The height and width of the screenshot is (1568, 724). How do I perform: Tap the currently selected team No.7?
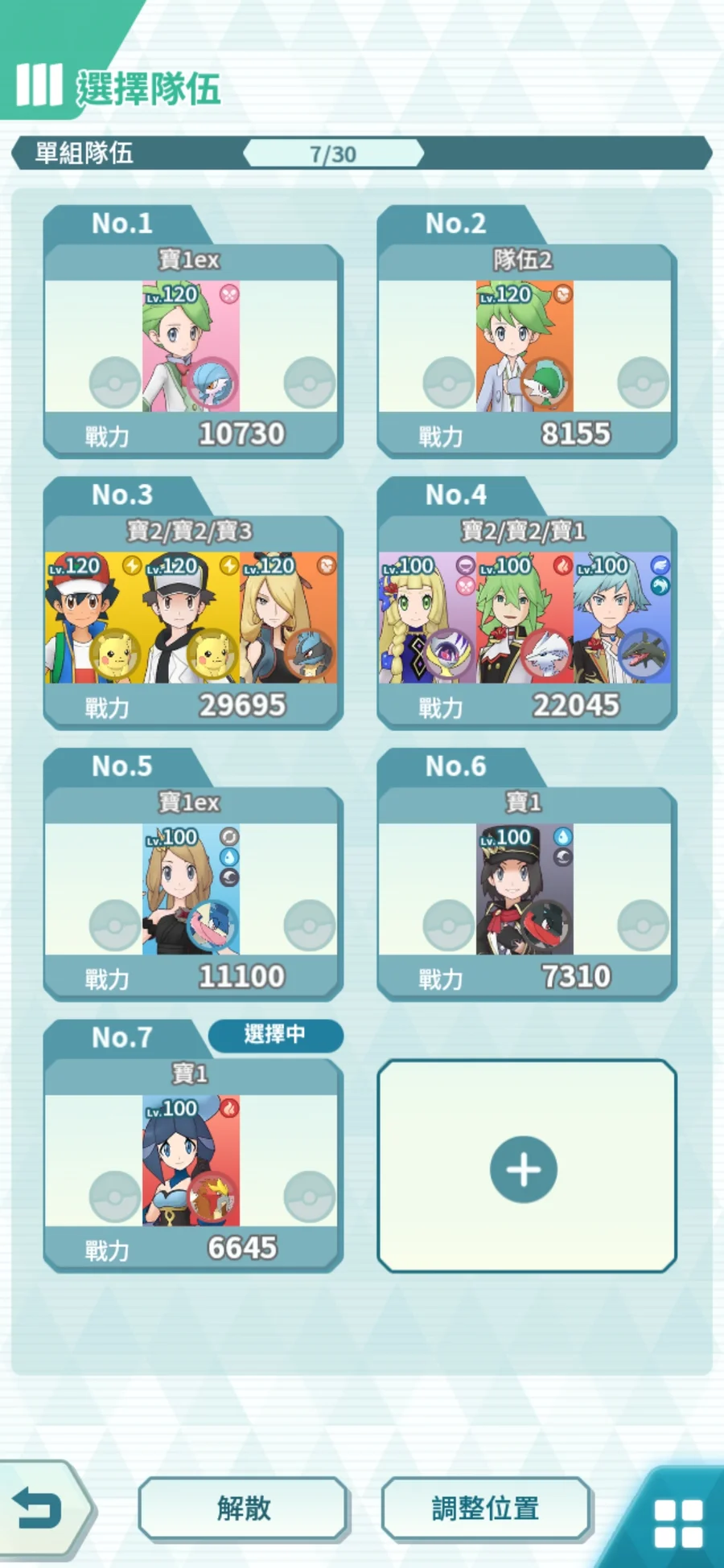191,1160
